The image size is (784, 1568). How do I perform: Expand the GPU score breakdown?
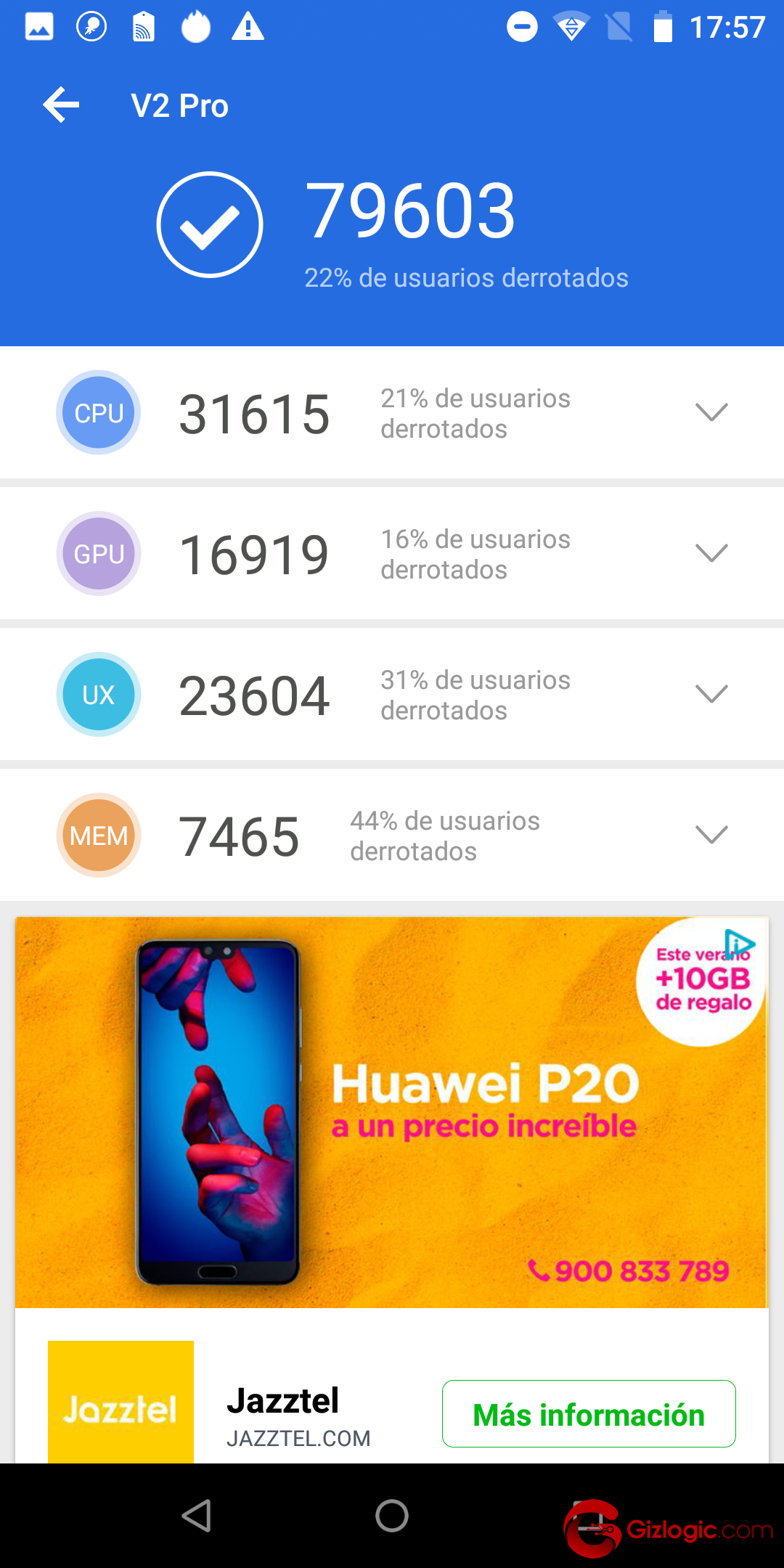point(711,553)
